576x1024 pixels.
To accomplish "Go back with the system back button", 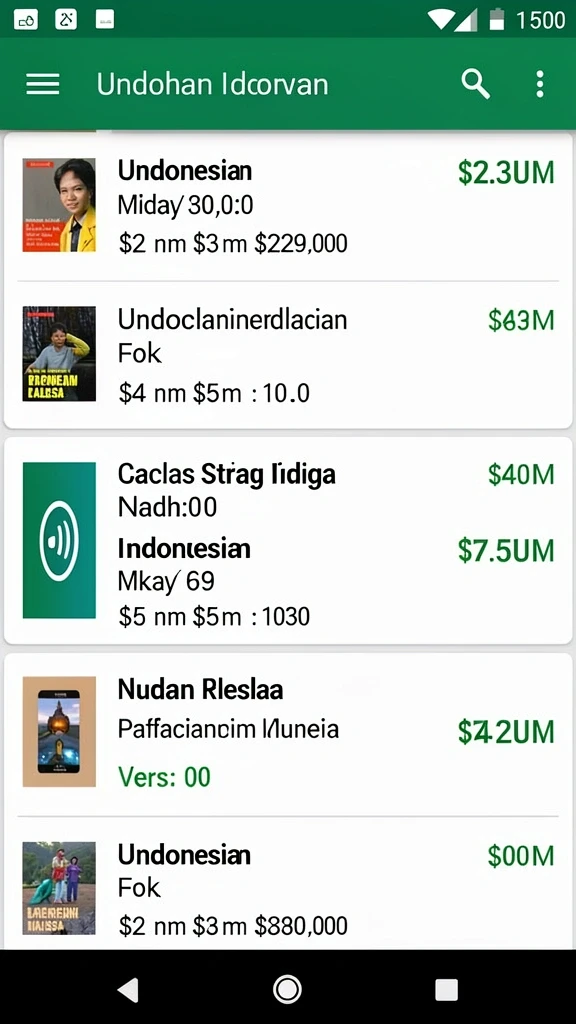I will click(128, 990).
